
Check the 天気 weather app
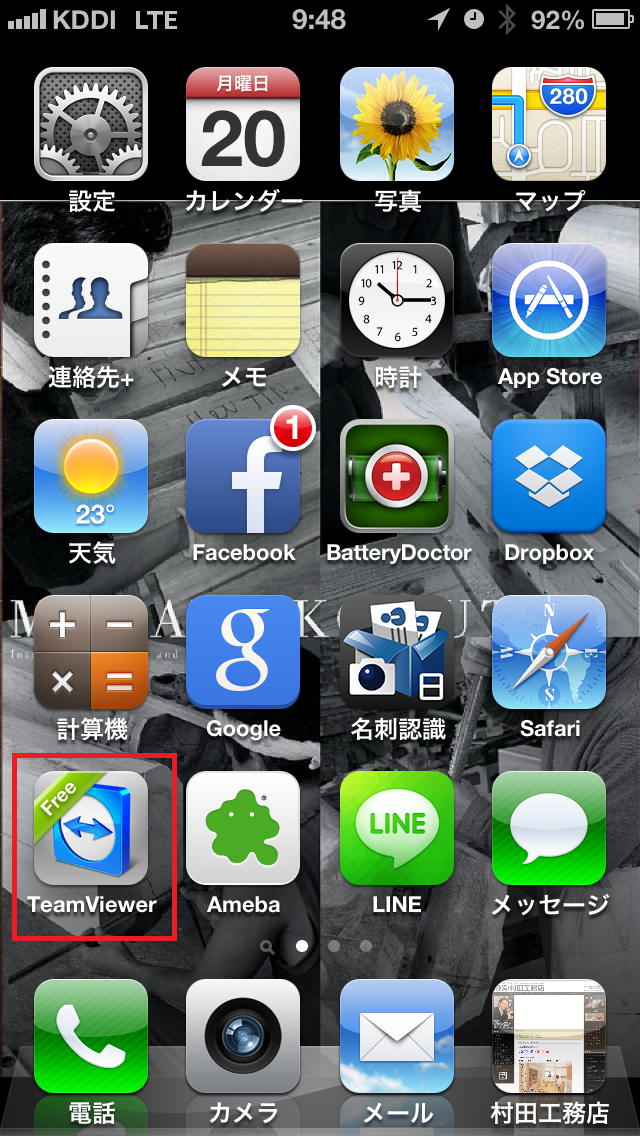coord(91,476)
